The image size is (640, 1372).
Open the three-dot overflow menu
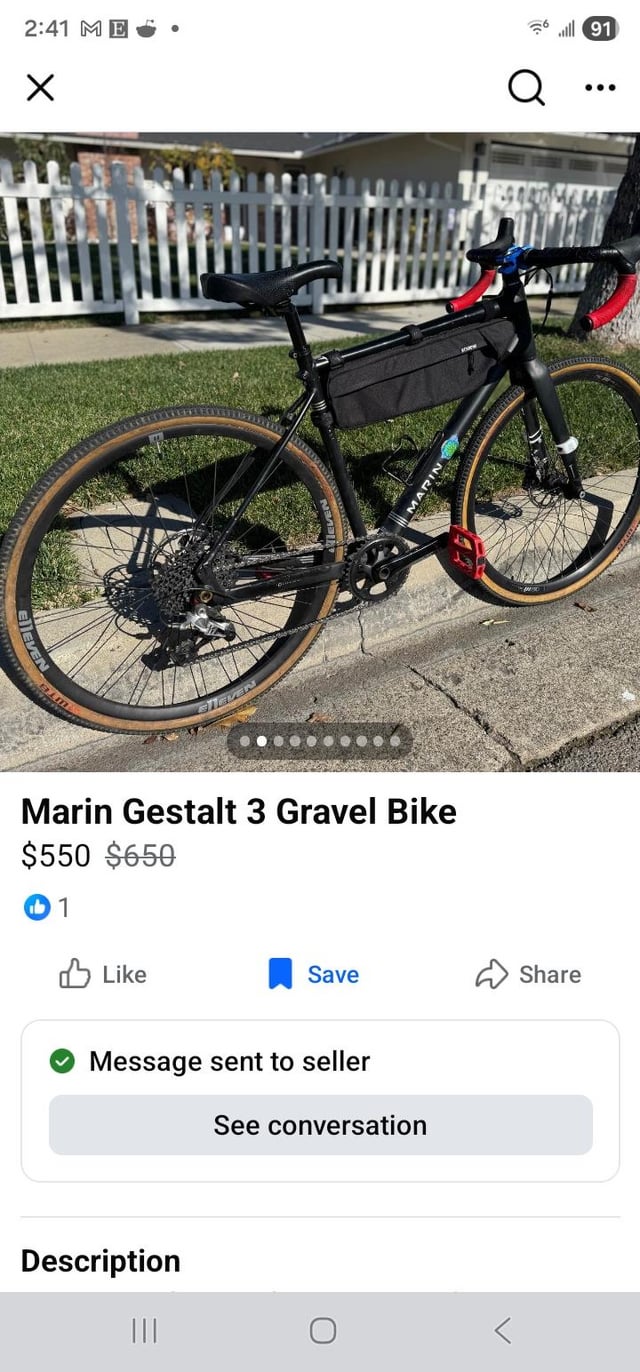pos(600,88)
